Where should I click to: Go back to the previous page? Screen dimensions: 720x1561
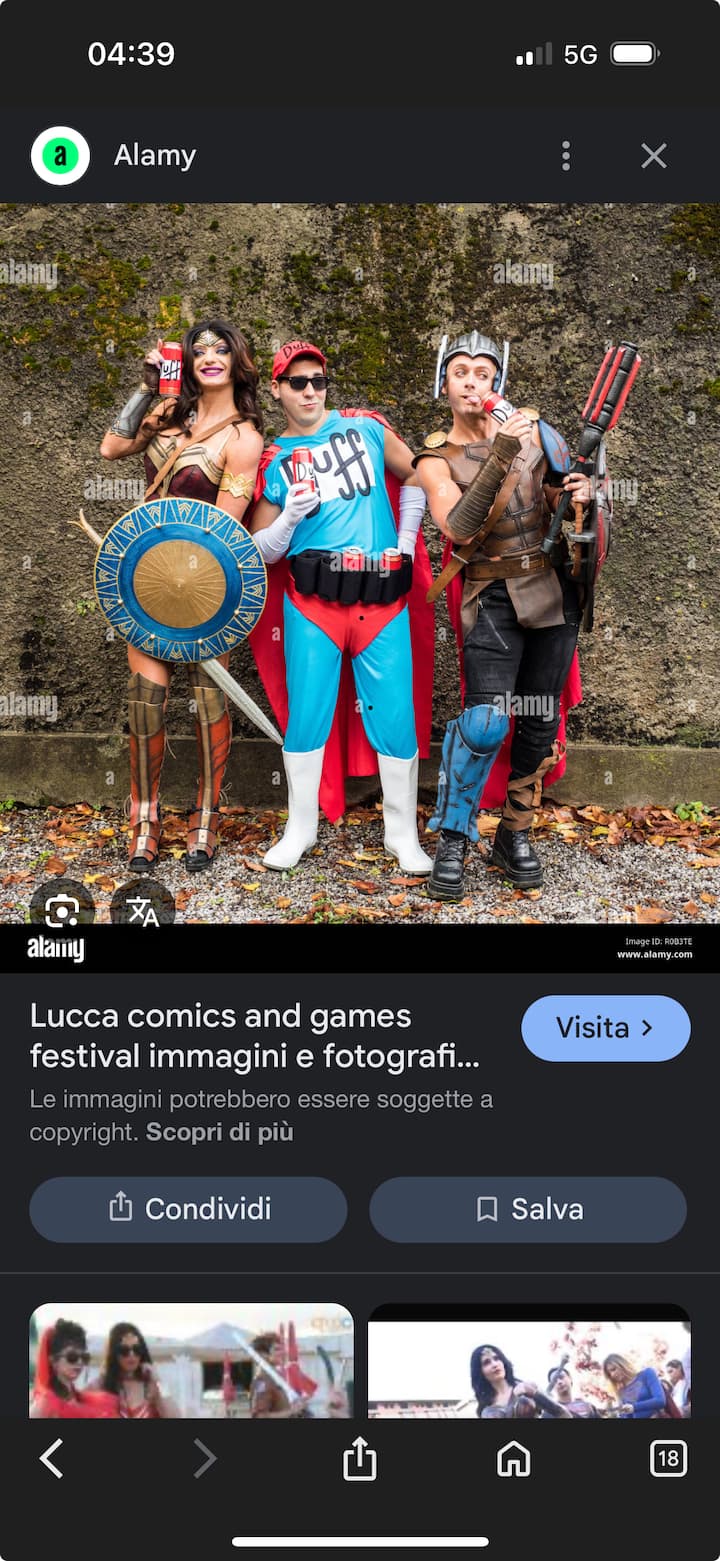click(52, 1459)
